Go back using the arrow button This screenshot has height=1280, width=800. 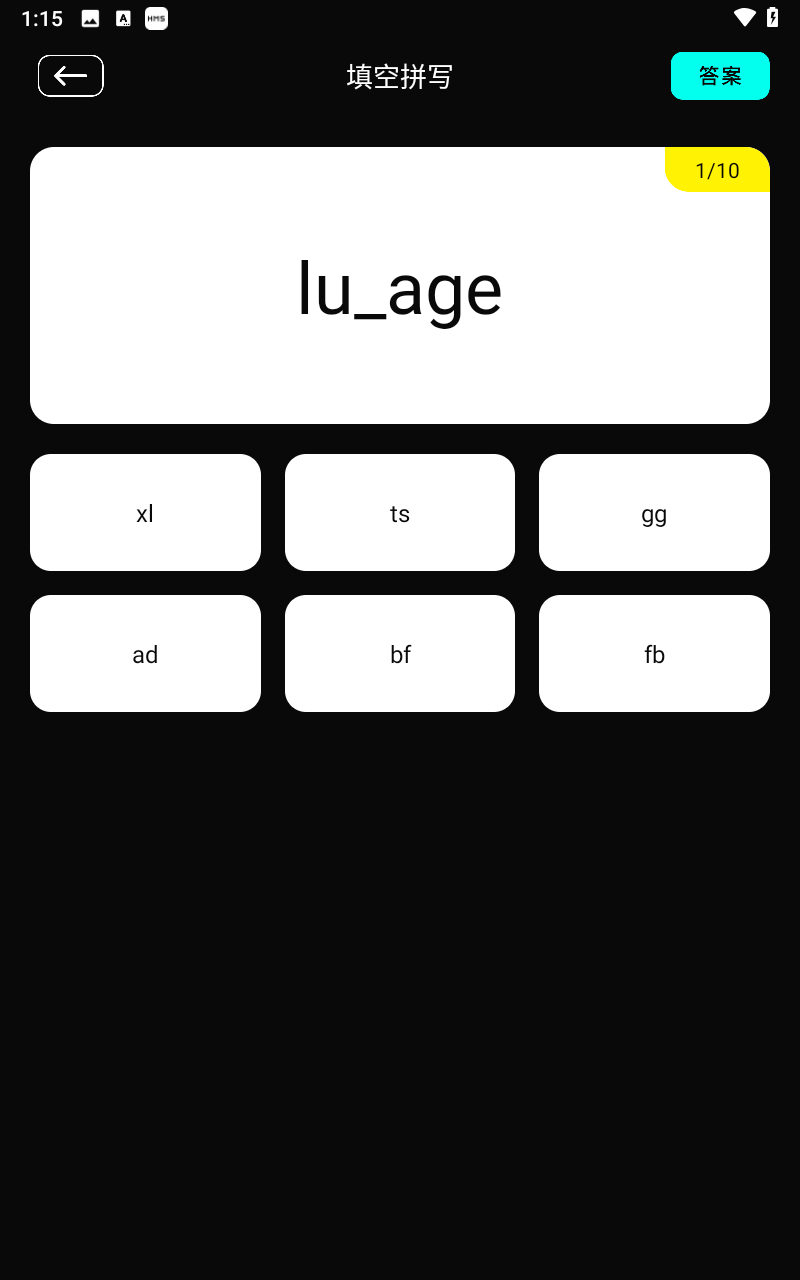71,76
